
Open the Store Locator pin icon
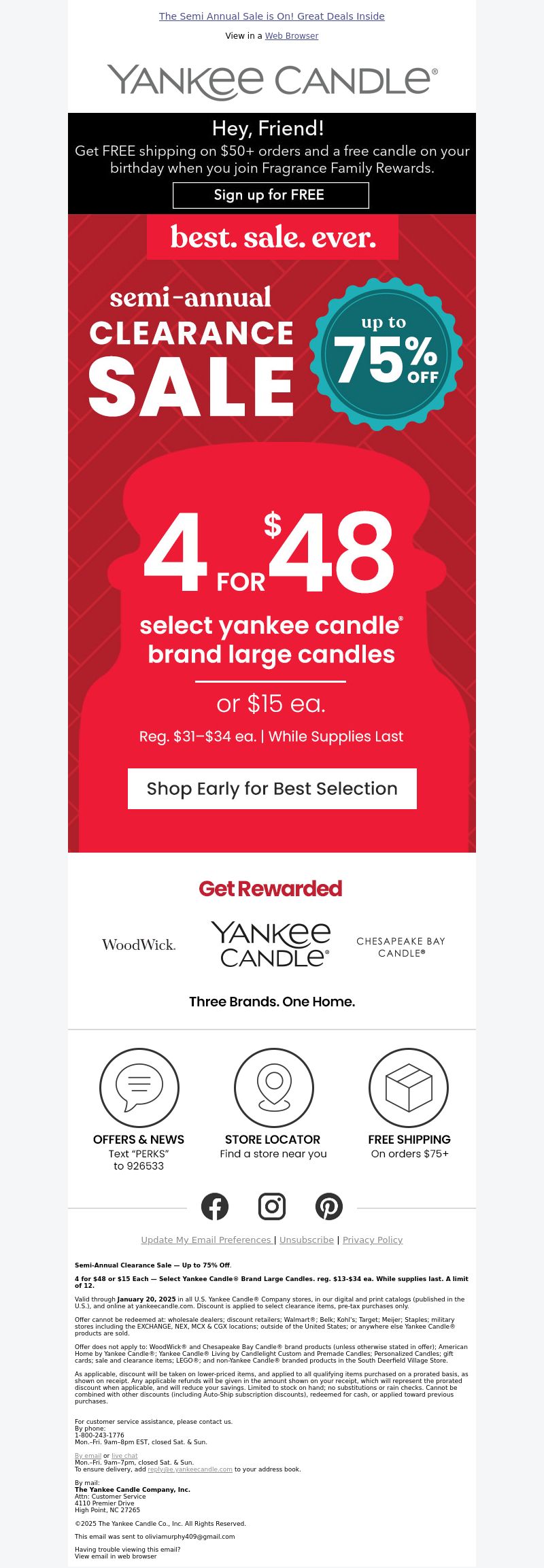coord(274,1088)
